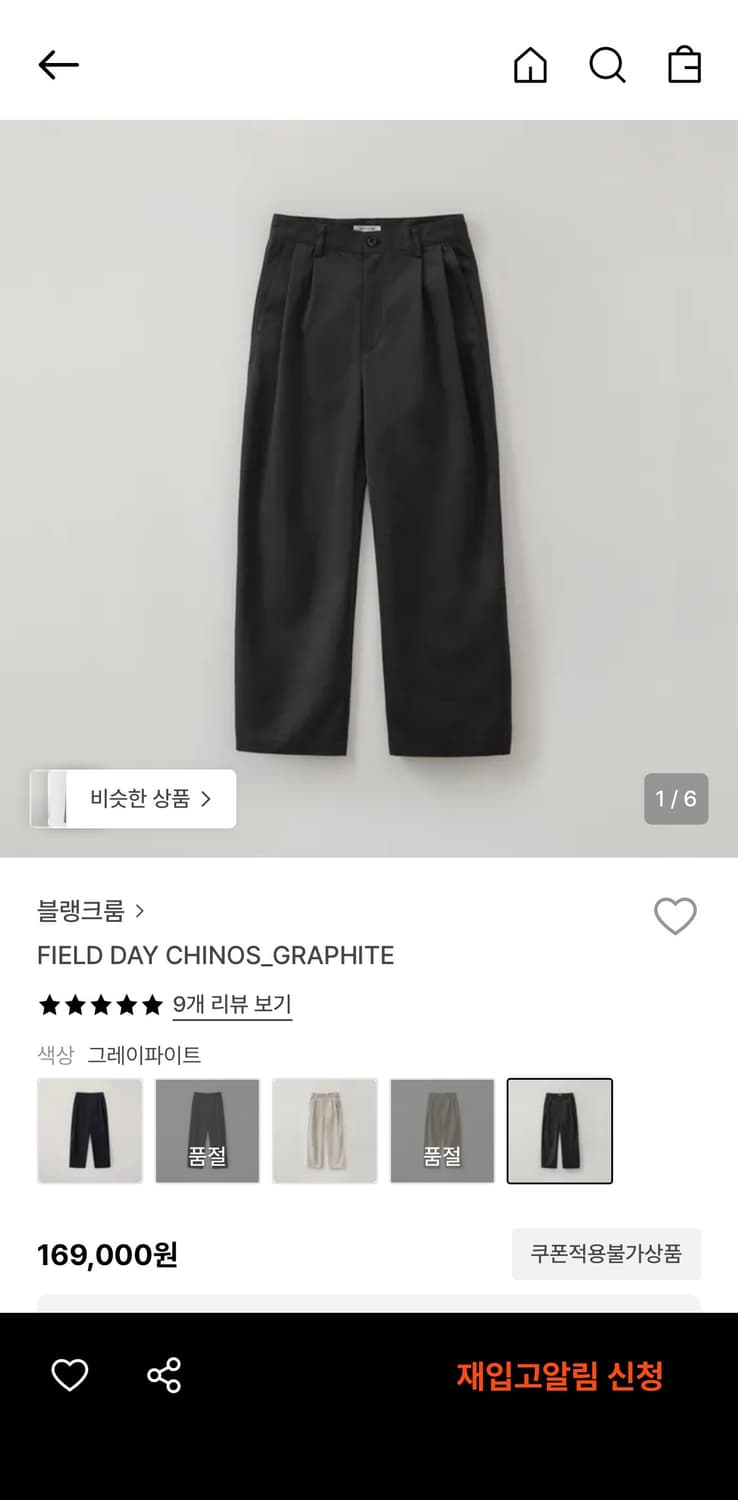The width and height of the screenshot is (738, 1500).
Task: Open the shopping bag icon
Action: point(684,64)
